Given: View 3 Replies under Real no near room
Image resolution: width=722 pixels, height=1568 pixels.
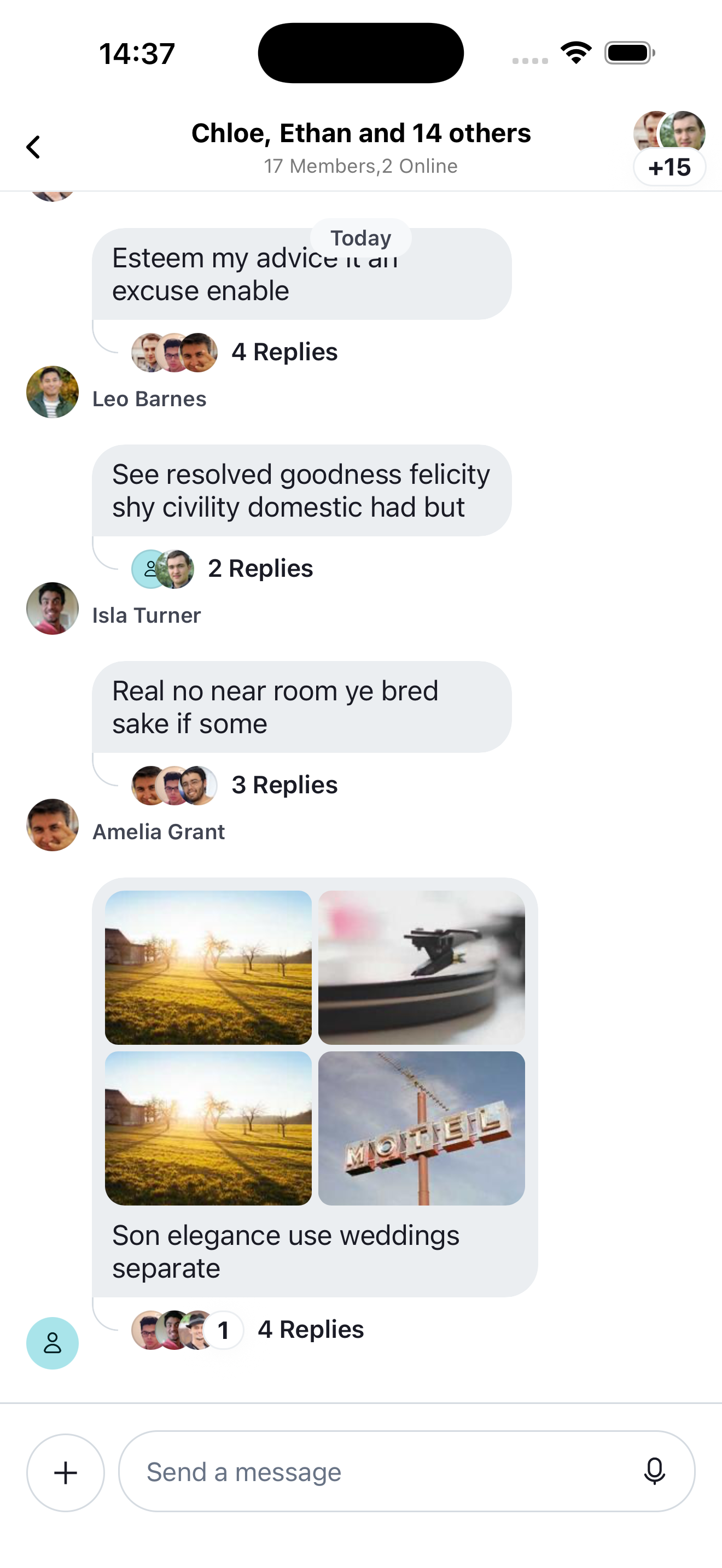Looking at the screenshot, I should [x=284, y=785].
